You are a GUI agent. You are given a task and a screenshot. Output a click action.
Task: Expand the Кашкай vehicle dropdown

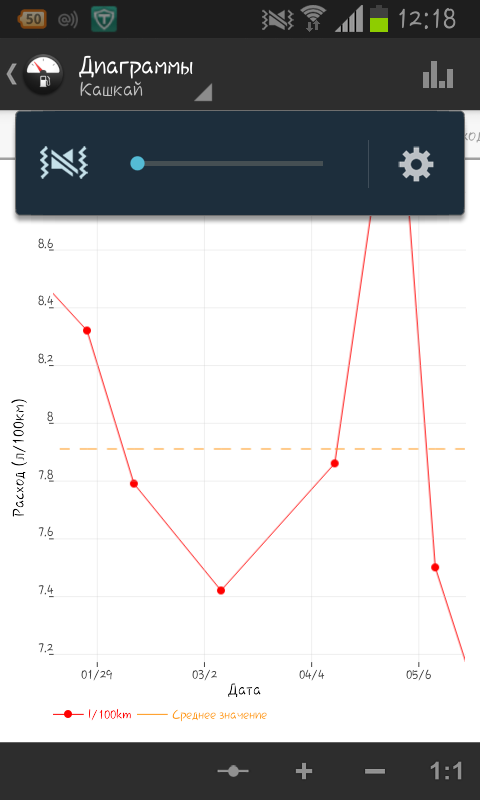(x=145, y=81)
